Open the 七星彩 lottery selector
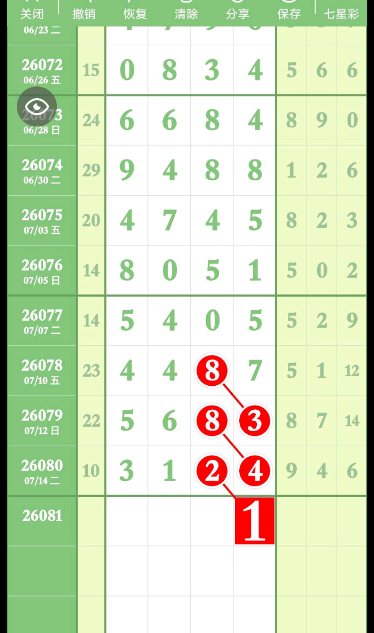 click(341, 14)
